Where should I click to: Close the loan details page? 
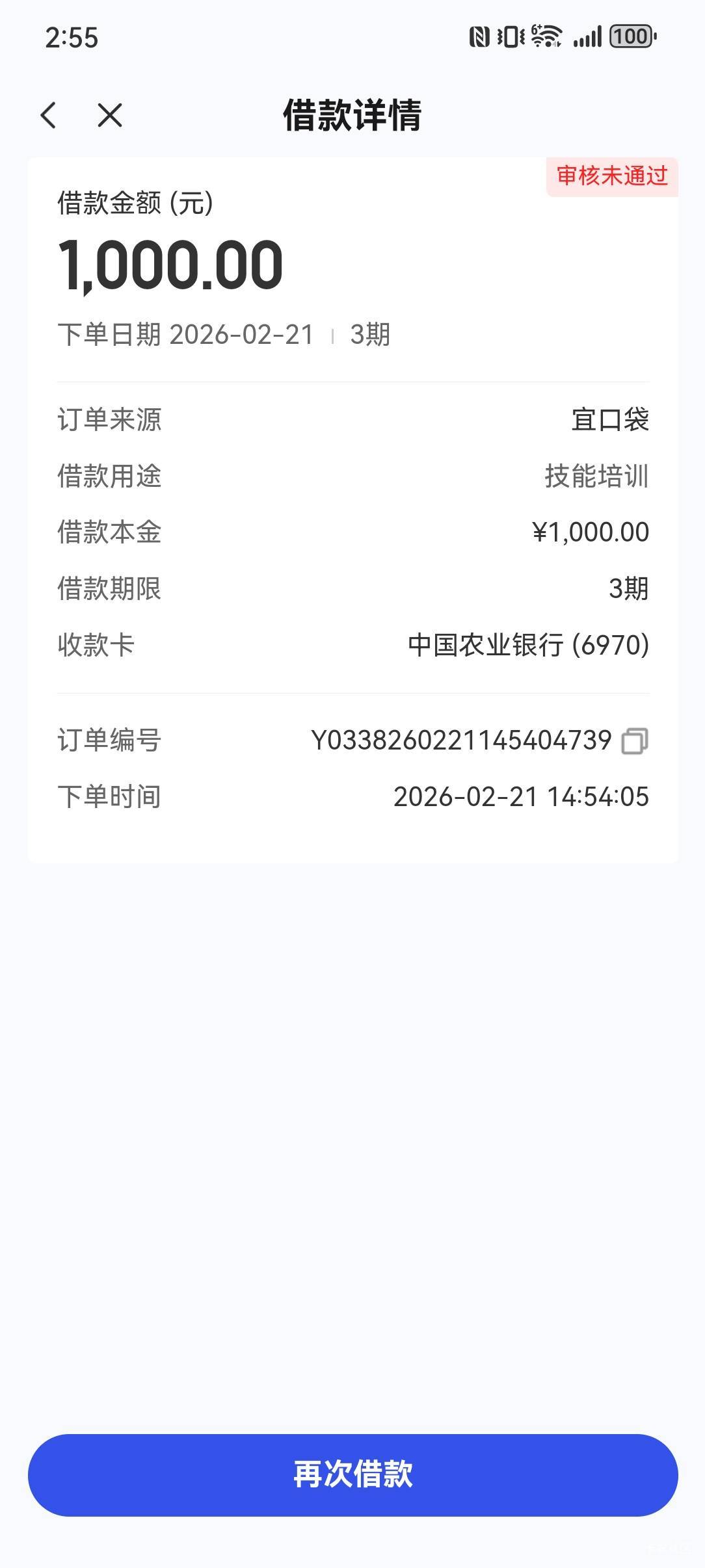point(109,115)
